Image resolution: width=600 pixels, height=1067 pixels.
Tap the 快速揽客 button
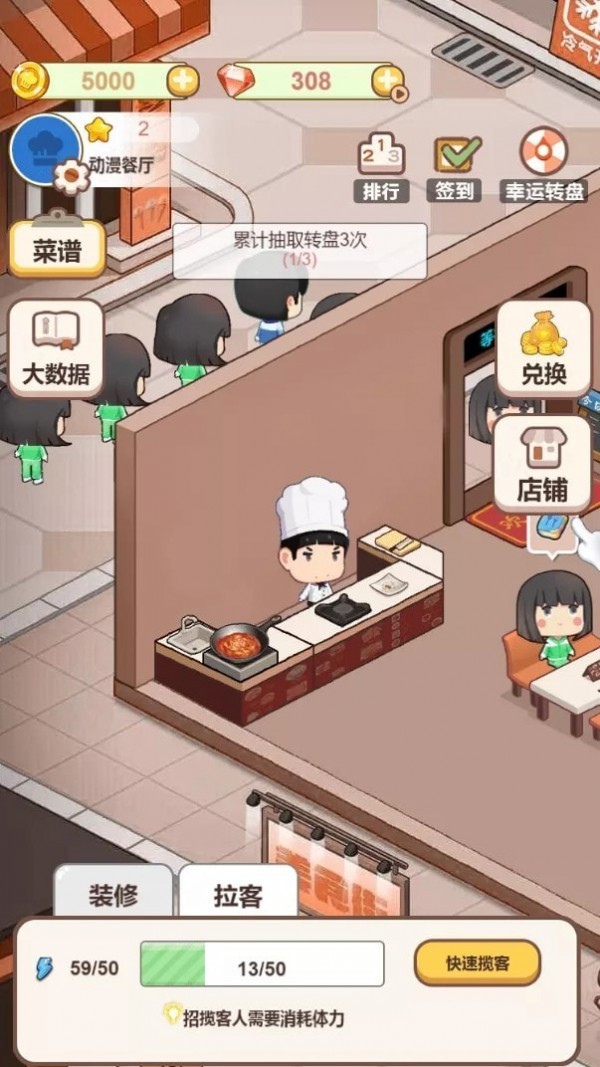click(477, 963)
